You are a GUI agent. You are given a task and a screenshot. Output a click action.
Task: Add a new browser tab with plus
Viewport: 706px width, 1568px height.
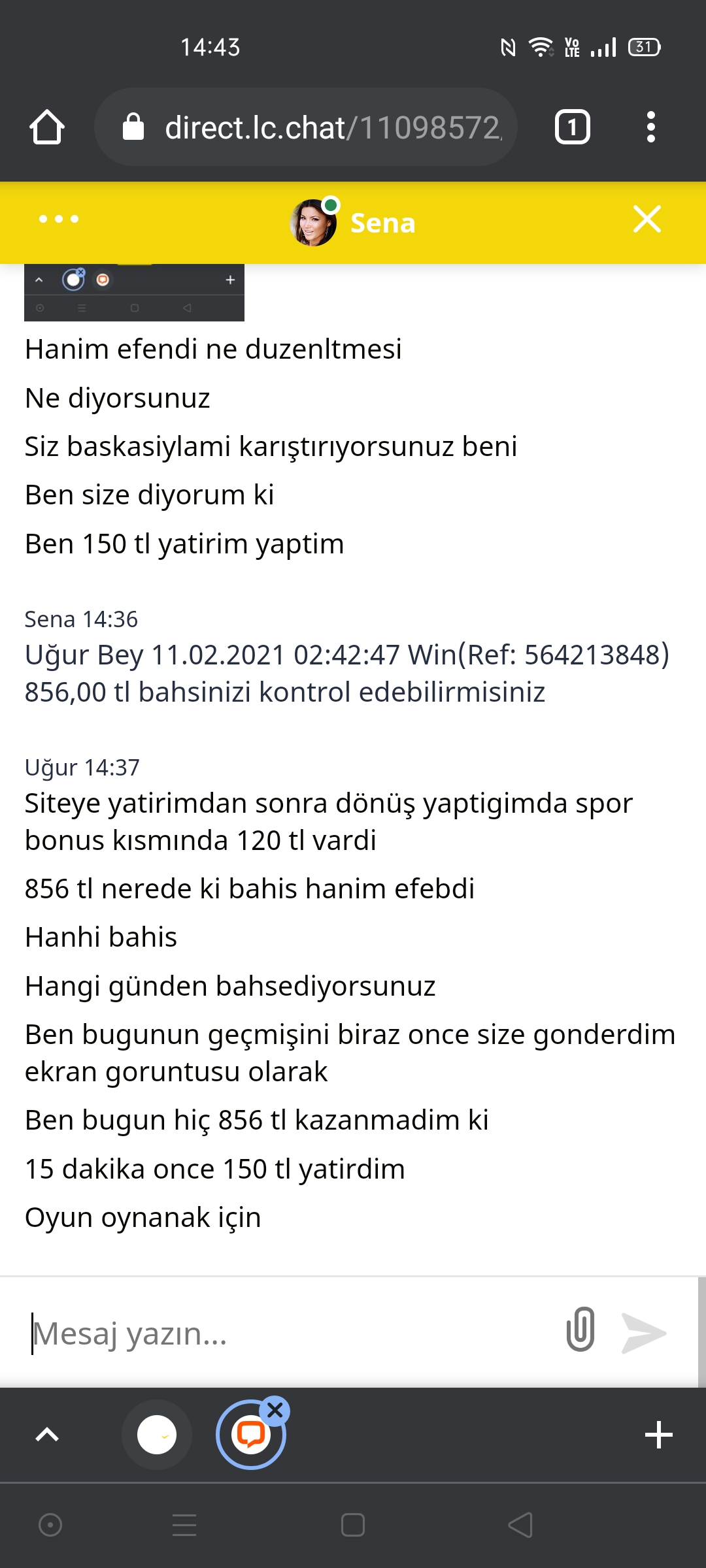pos(658,1435)
